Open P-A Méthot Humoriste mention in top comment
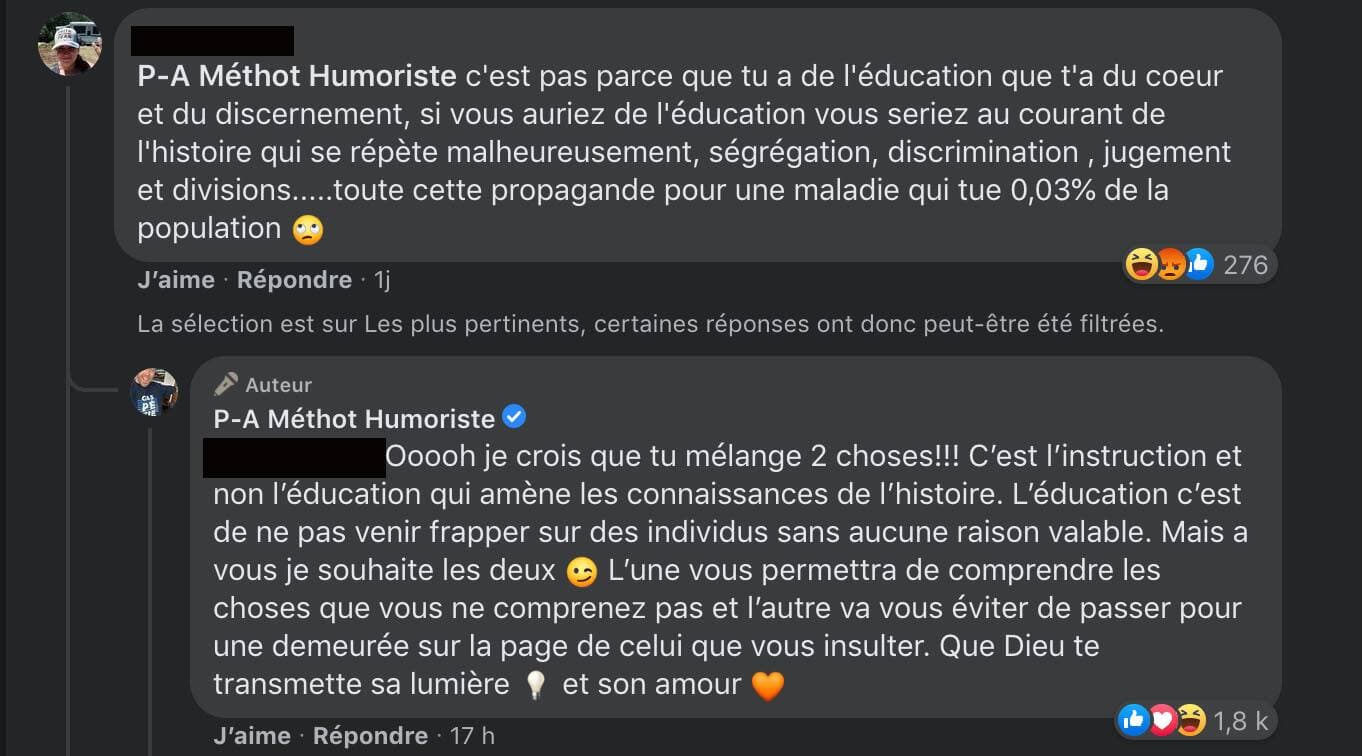The image size is (1362, 756). tap(296, 76)
